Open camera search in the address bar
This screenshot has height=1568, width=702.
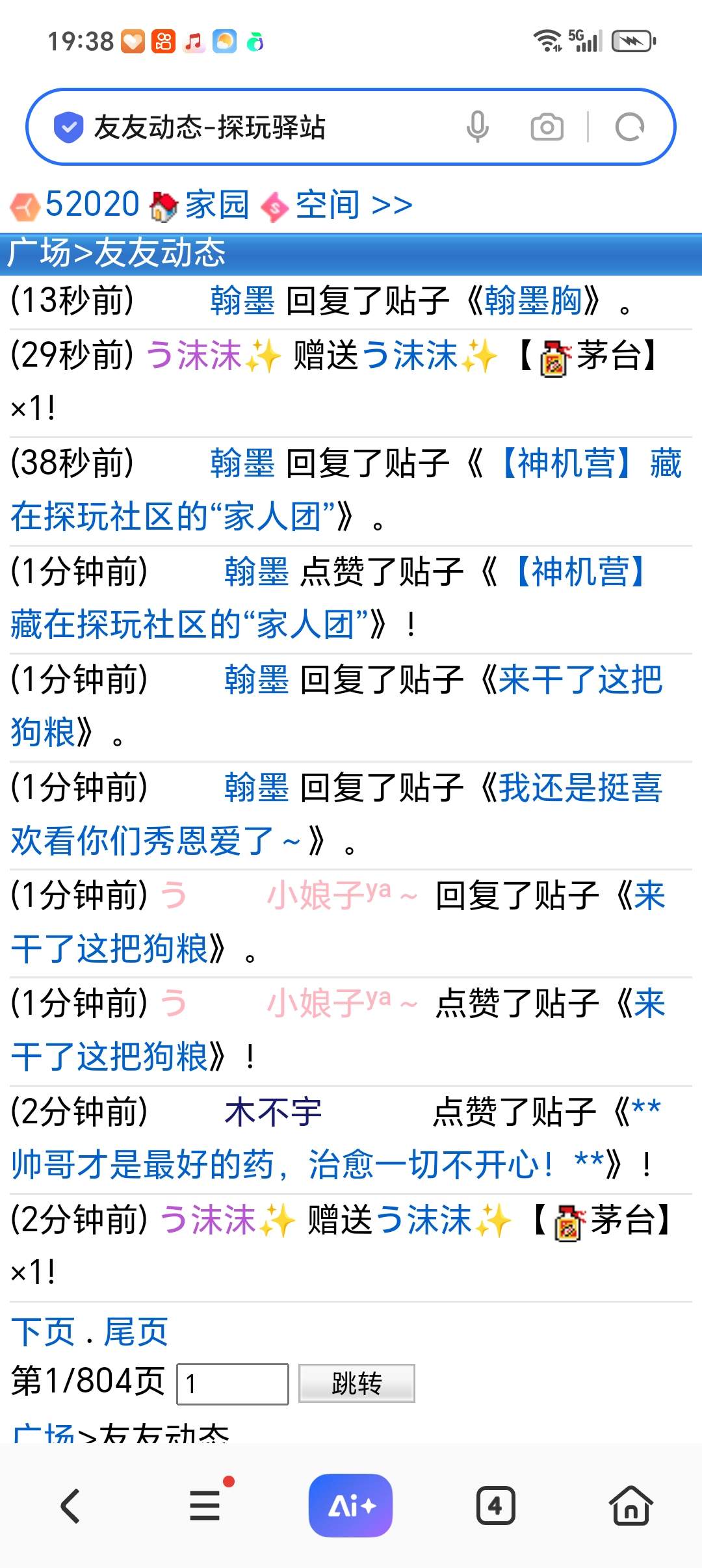(x=547, y=127)
